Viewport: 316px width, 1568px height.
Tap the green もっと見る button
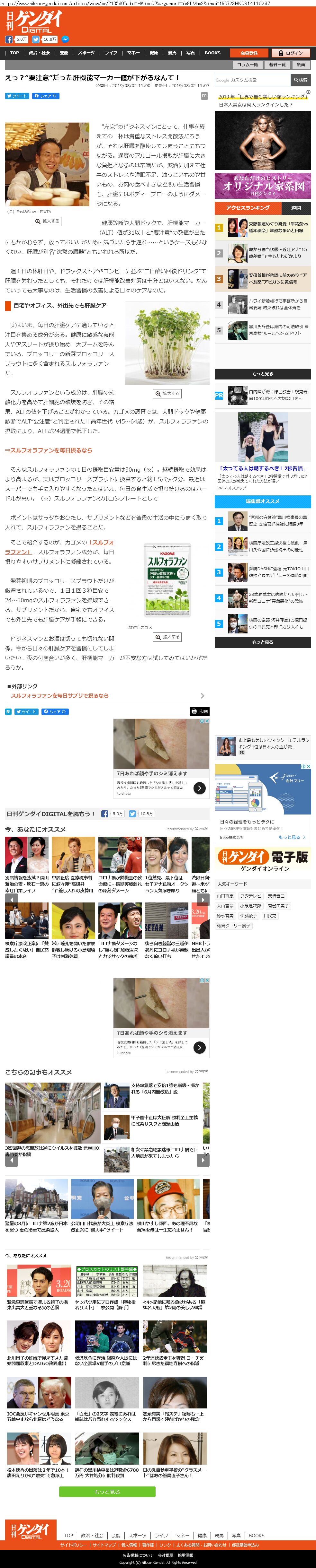pyautogui.click(x=107, y=1492)
